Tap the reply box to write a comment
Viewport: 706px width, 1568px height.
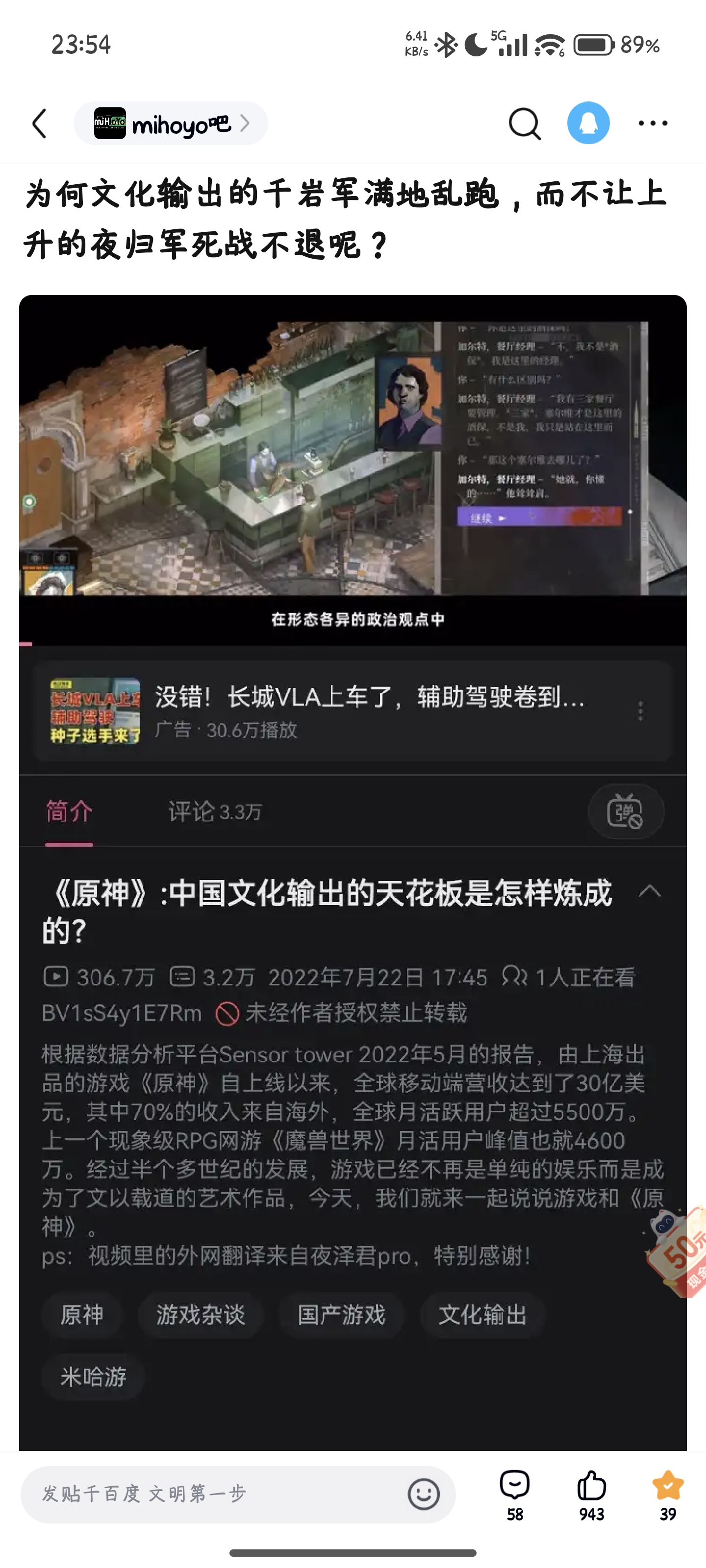[x=213, y=1493]
